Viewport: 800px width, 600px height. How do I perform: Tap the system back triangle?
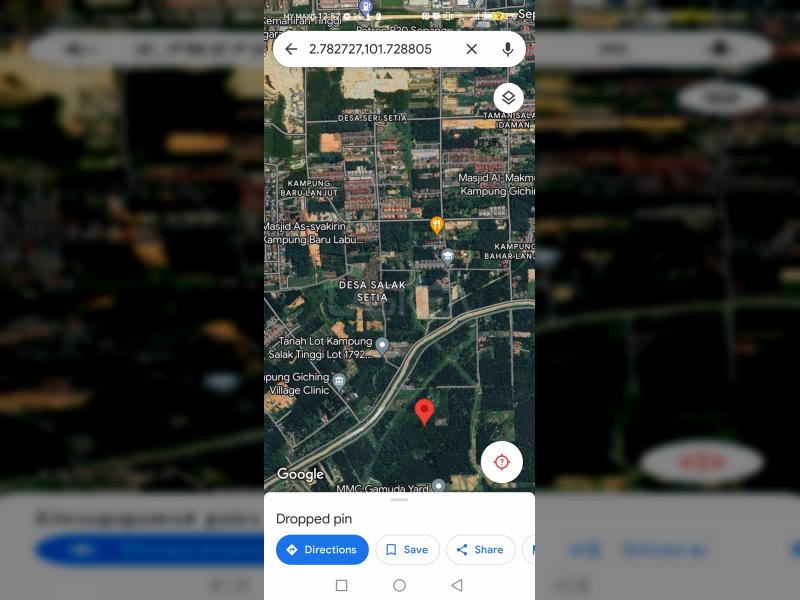click(x=457, y=585)
